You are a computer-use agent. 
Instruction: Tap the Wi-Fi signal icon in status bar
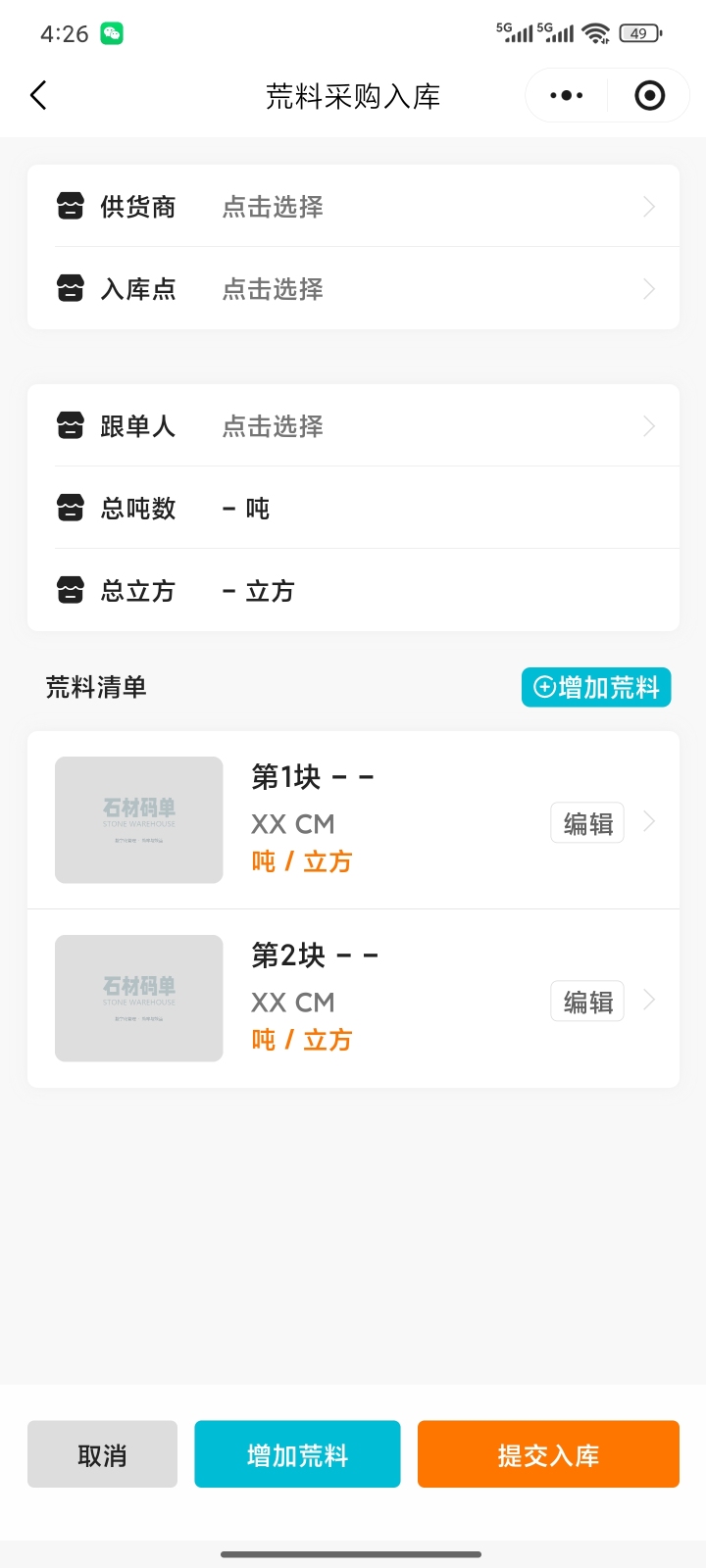(595, 32)
